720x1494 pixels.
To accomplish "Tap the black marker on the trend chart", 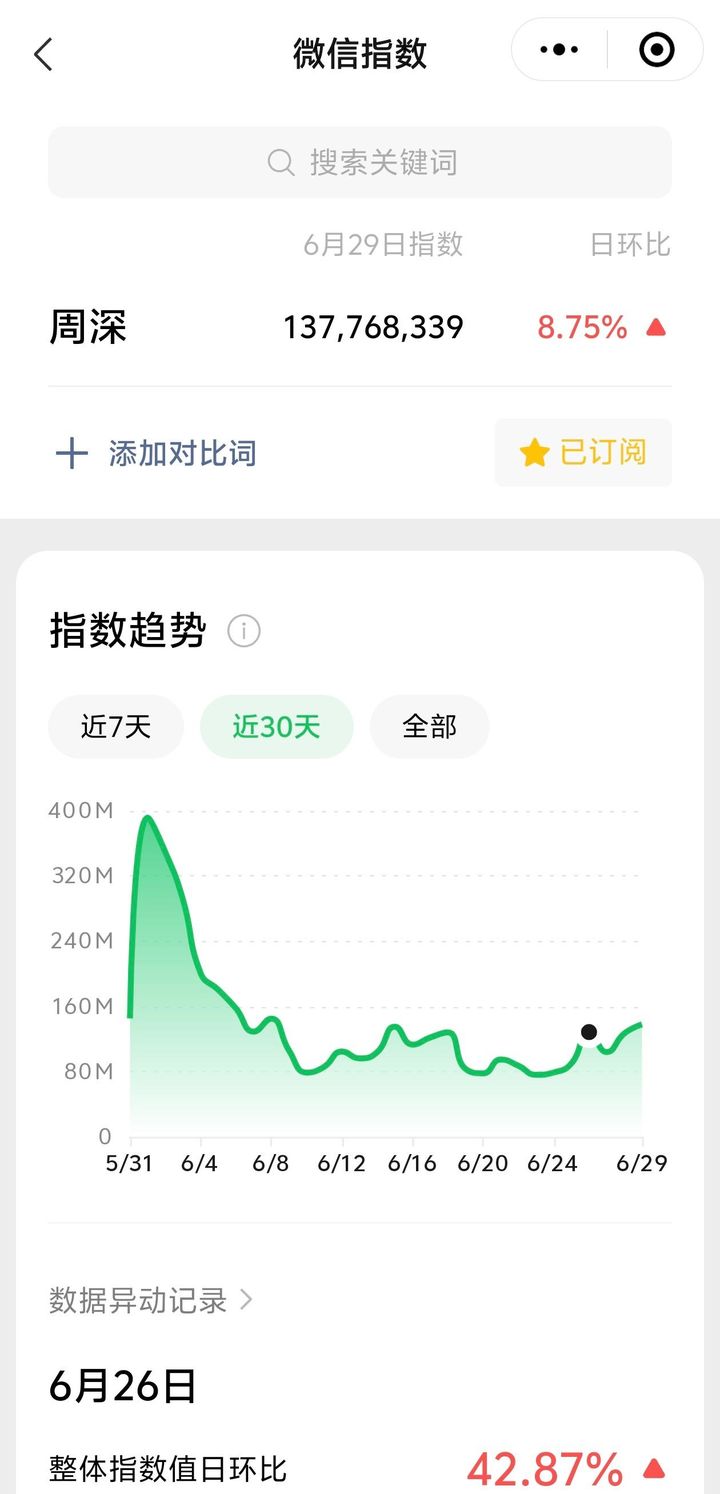I will [589, 1032].
